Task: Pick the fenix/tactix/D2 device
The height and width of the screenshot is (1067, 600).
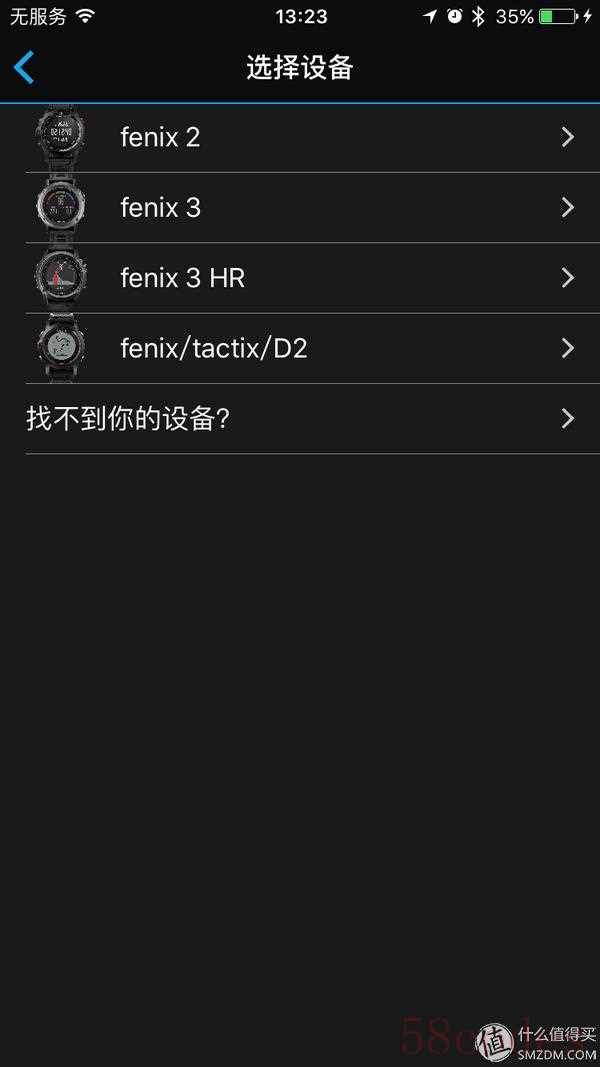Action: click(x=300, y=348)
